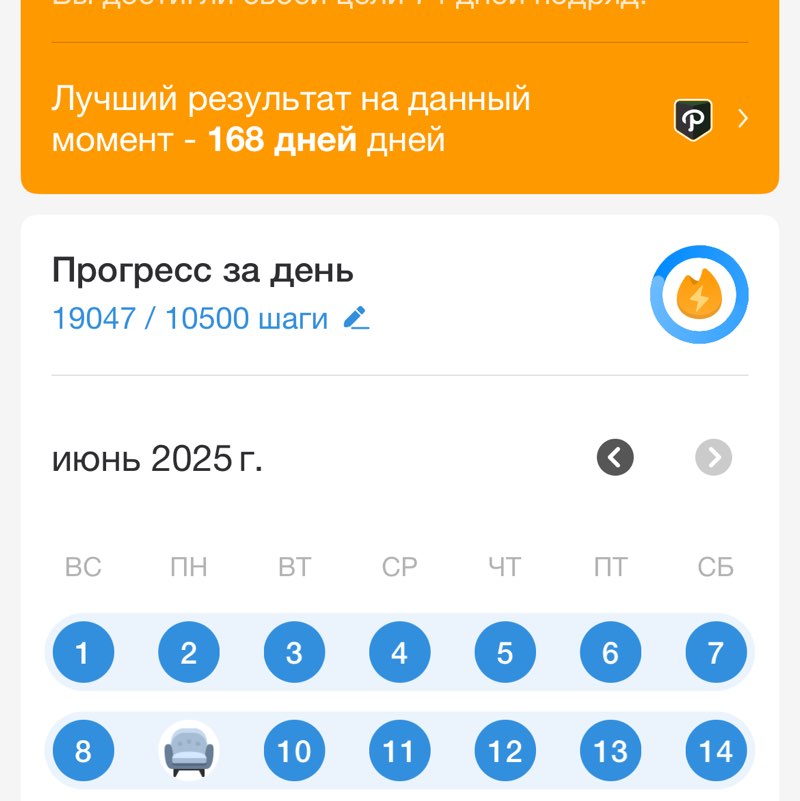The image size is (800, 801).
Task: Click day 12 progress circle
Action: click(505, 748)
